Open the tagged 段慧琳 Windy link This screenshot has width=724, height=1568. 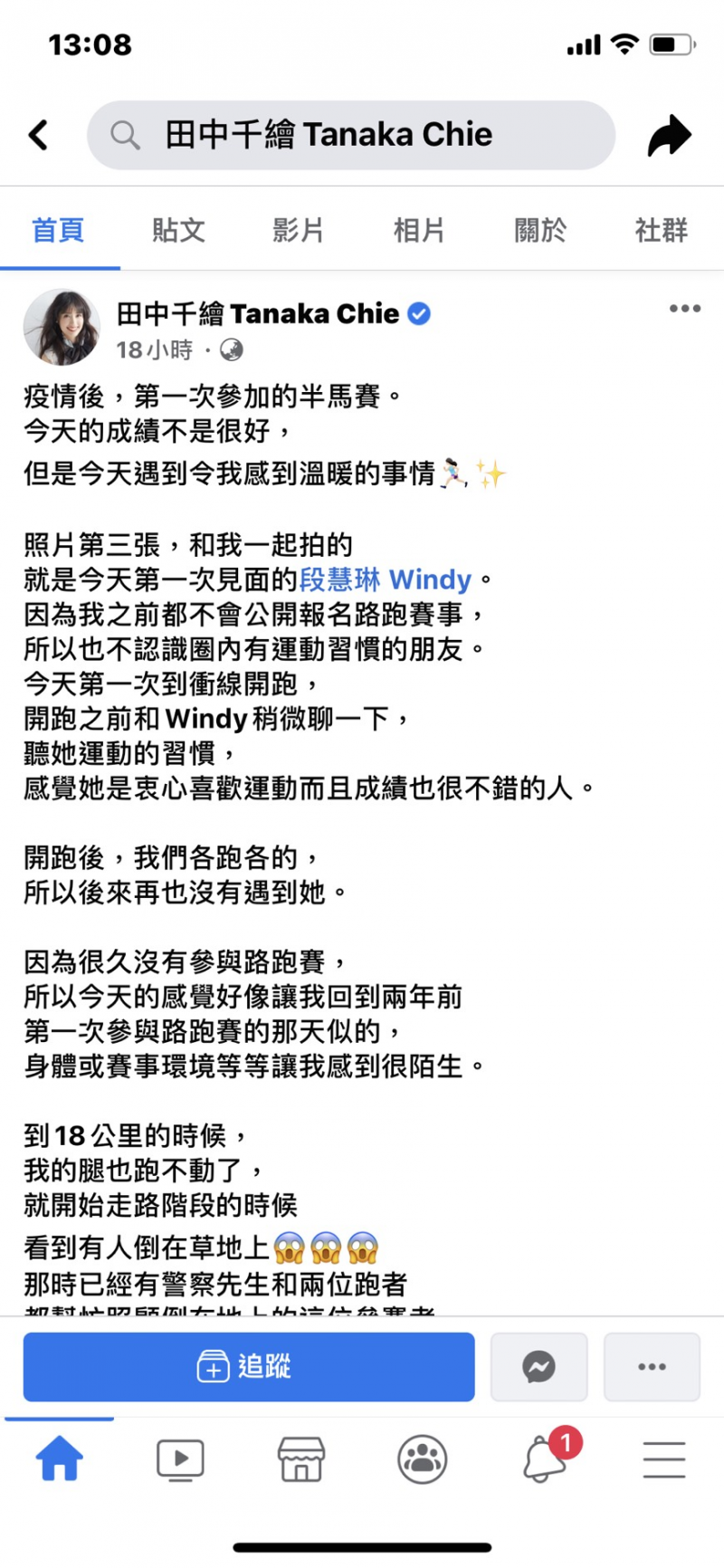coord(386,579)
